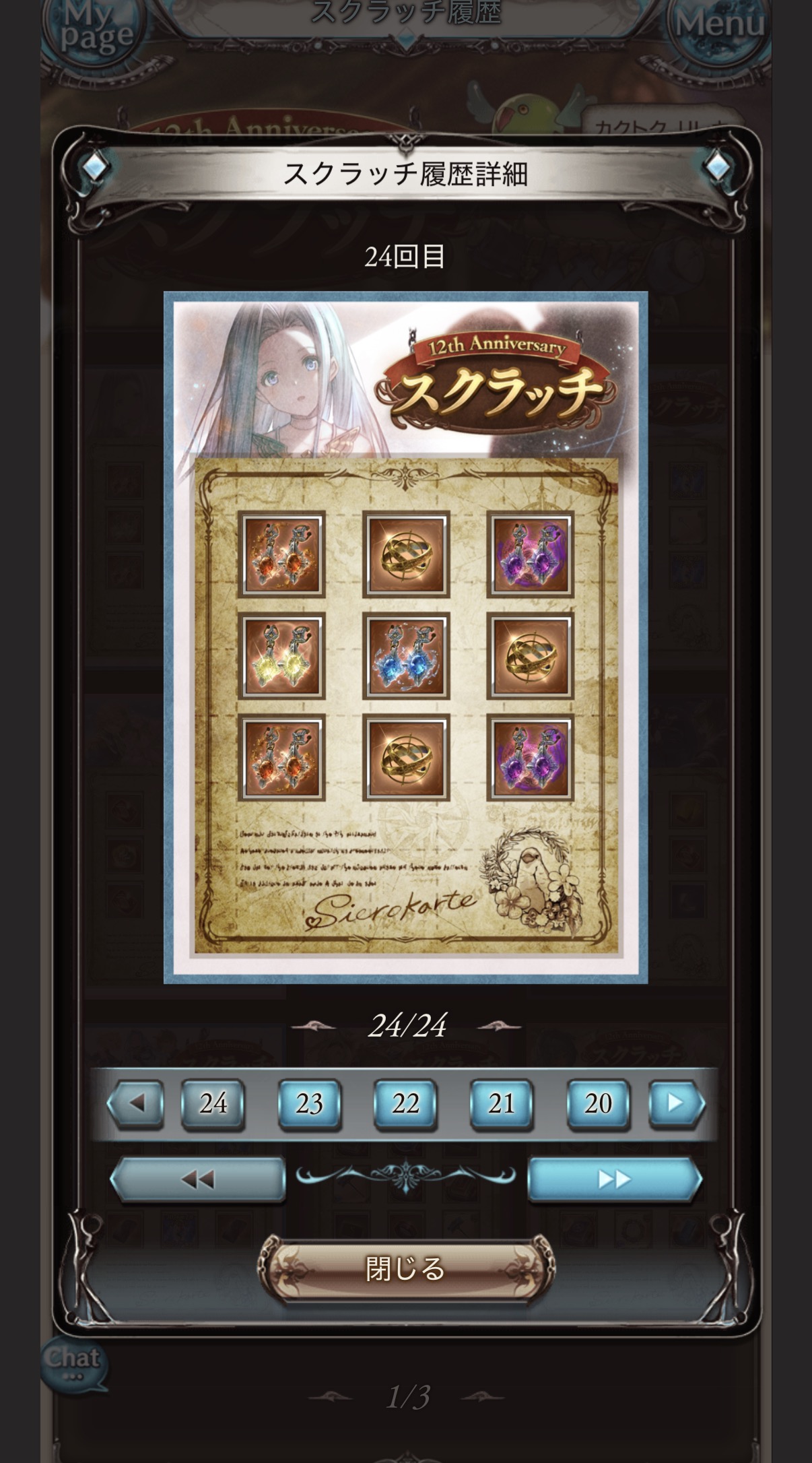Open the Chat bubble
812x1463 pixels.
click(73, 1362)
